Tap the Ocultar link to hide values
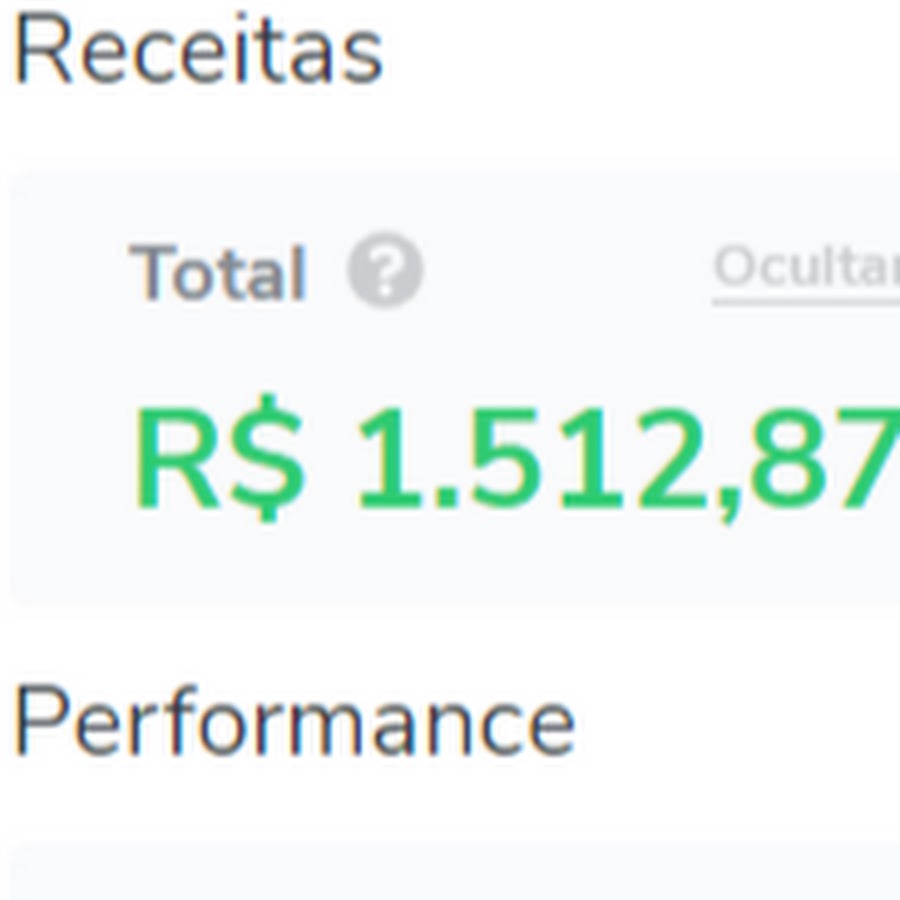 (805, 269)
